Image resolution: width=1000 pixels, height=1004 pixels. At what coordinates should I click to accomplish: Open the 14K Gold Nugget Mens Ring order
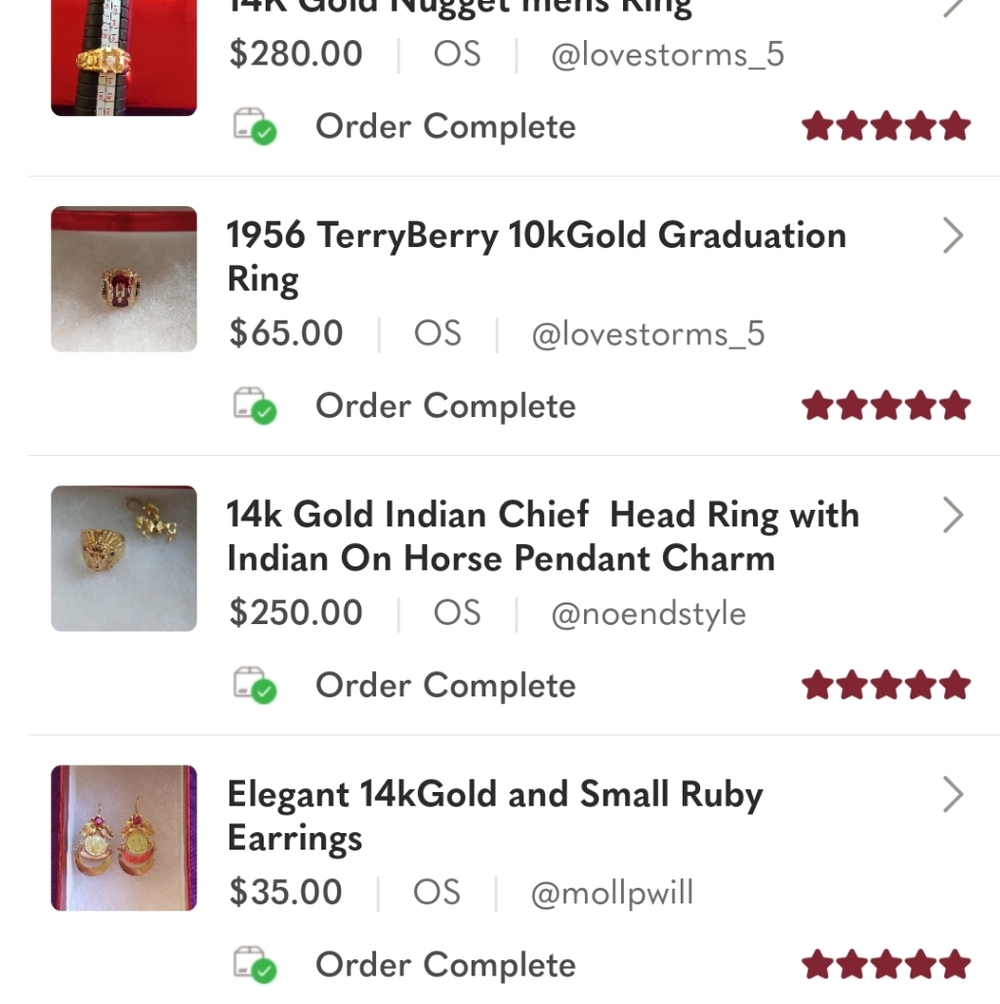460,10
